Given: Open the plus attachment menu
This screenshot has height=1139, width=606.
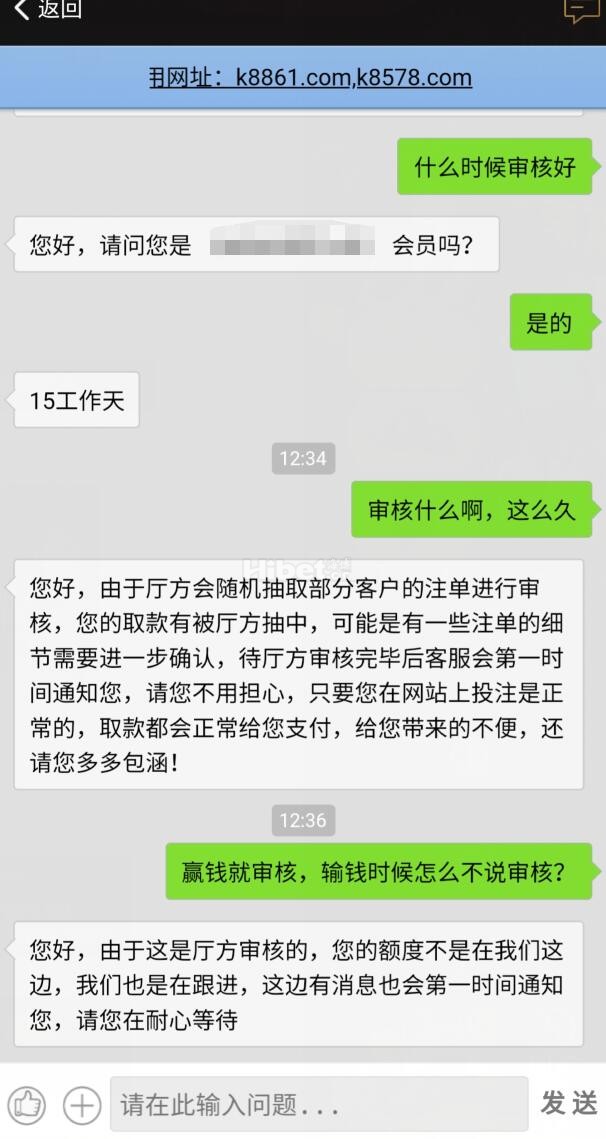Looking at the screenshot, I should (x=82, y=1105).
